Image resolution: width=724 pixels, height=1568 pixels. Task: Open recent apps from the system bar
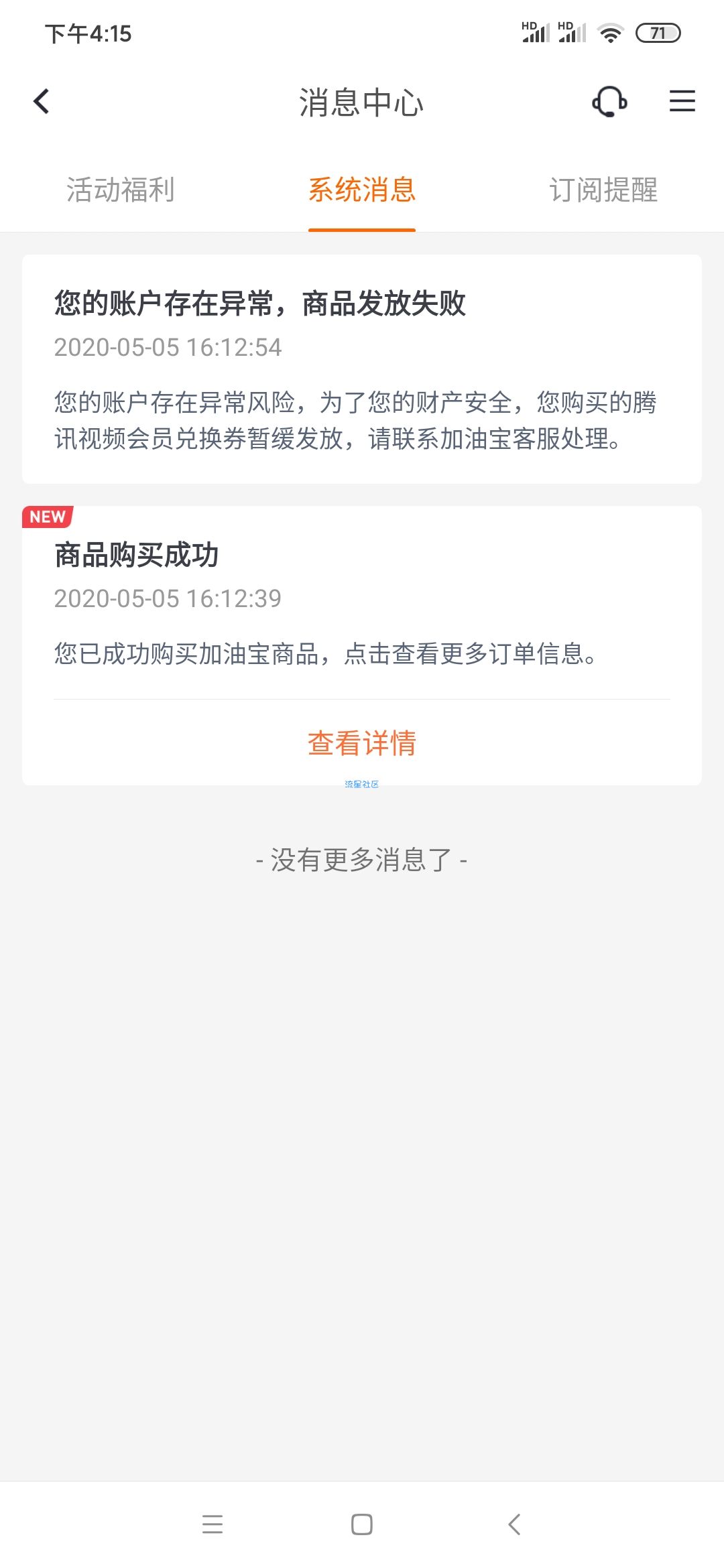click(x=213, y=1524)
